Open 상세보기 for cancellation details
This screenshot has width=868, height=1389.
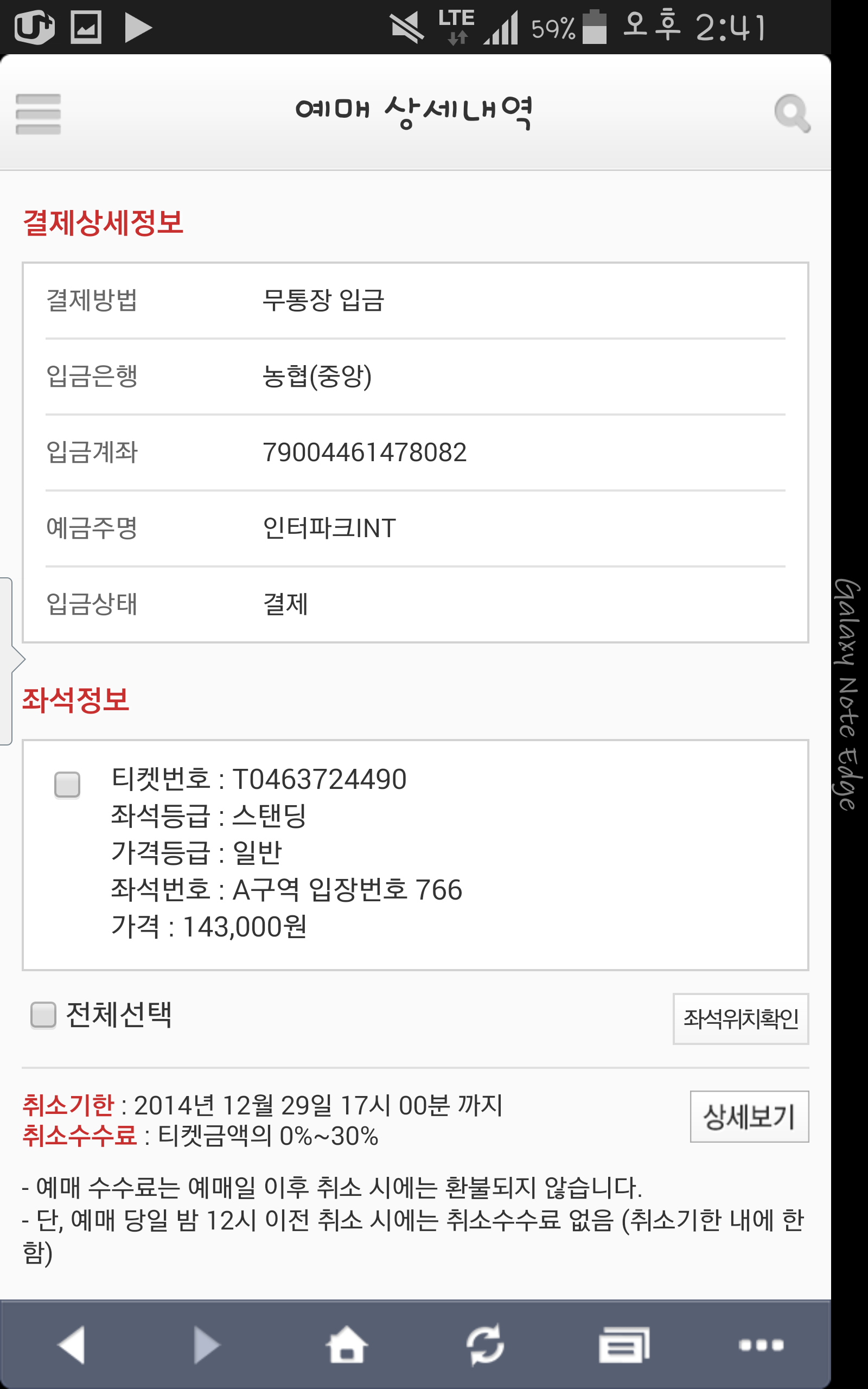pyautogui.click(x=749, y=1117)
